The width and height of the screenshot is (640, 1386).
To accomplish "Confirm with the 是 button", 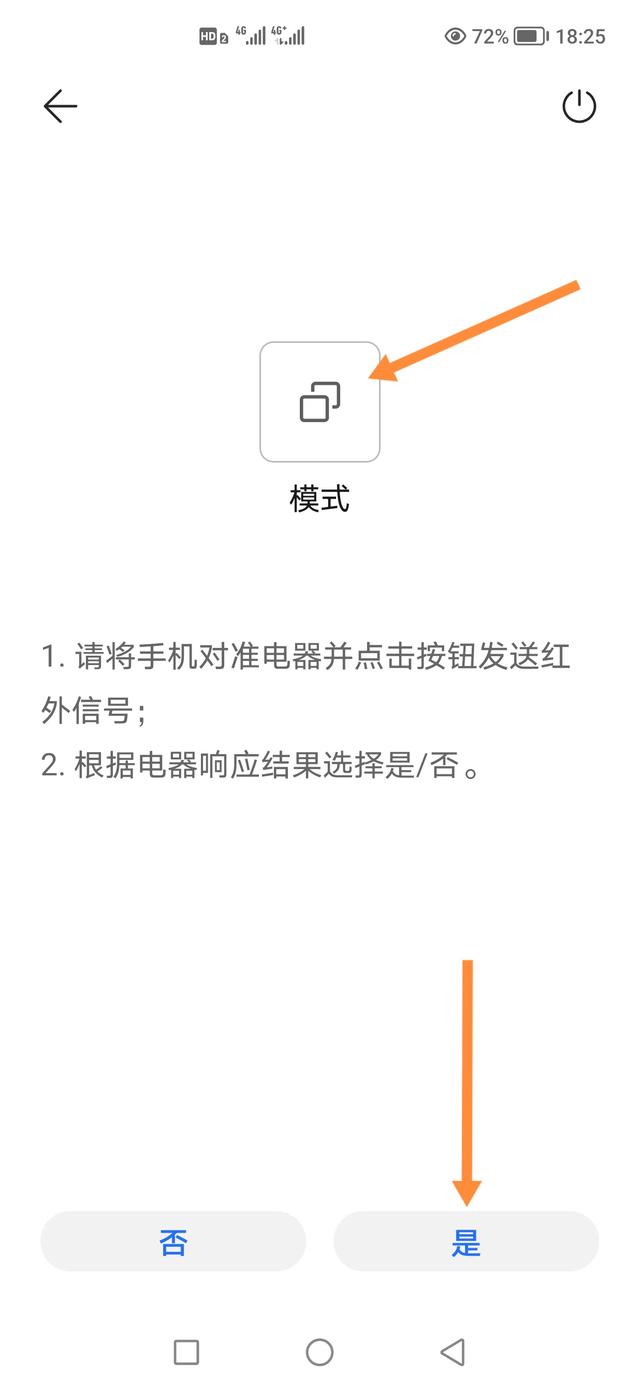I will (466, 1242).
